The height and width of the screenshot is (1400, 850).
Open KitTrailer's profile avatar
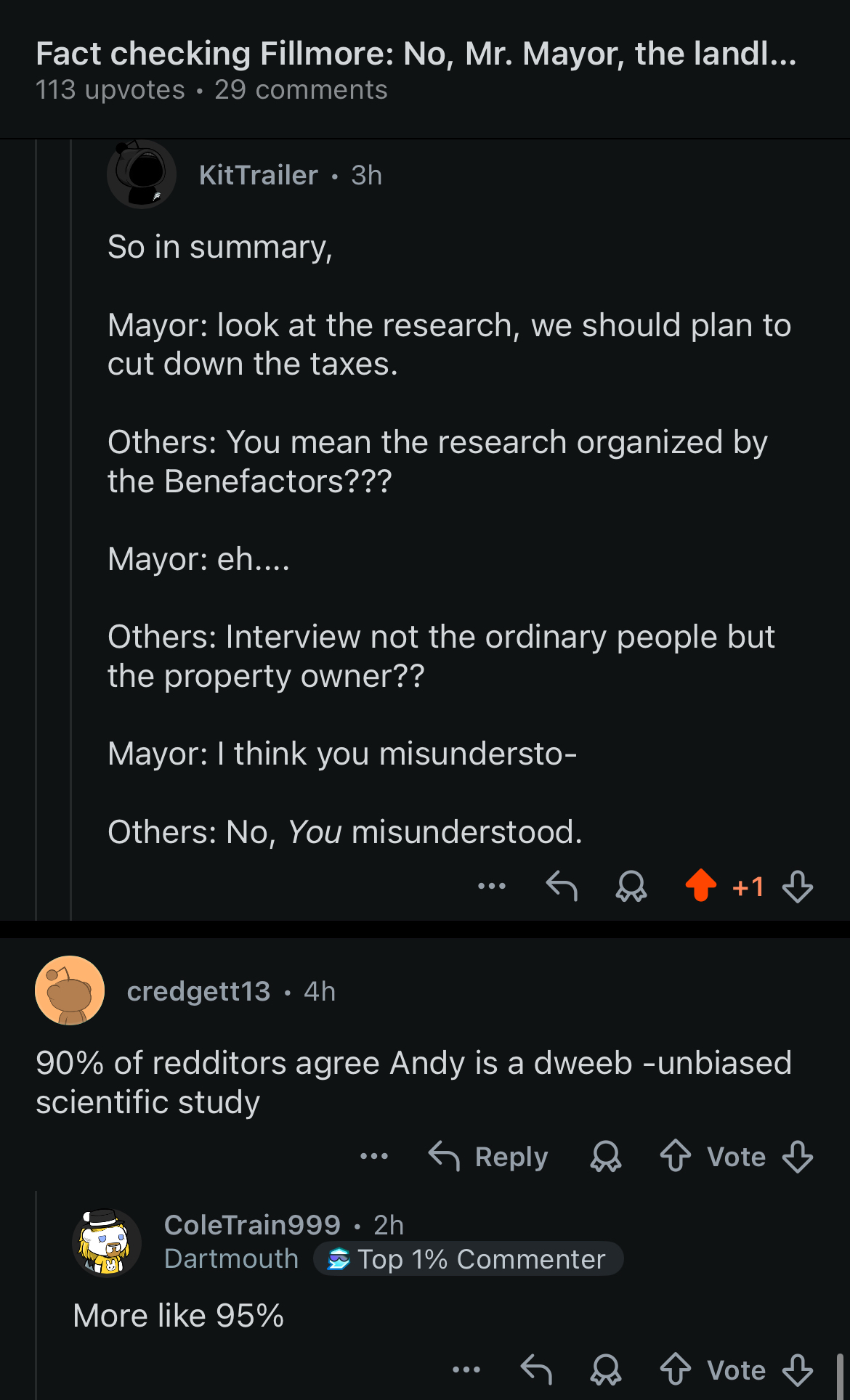coord(142,174)
